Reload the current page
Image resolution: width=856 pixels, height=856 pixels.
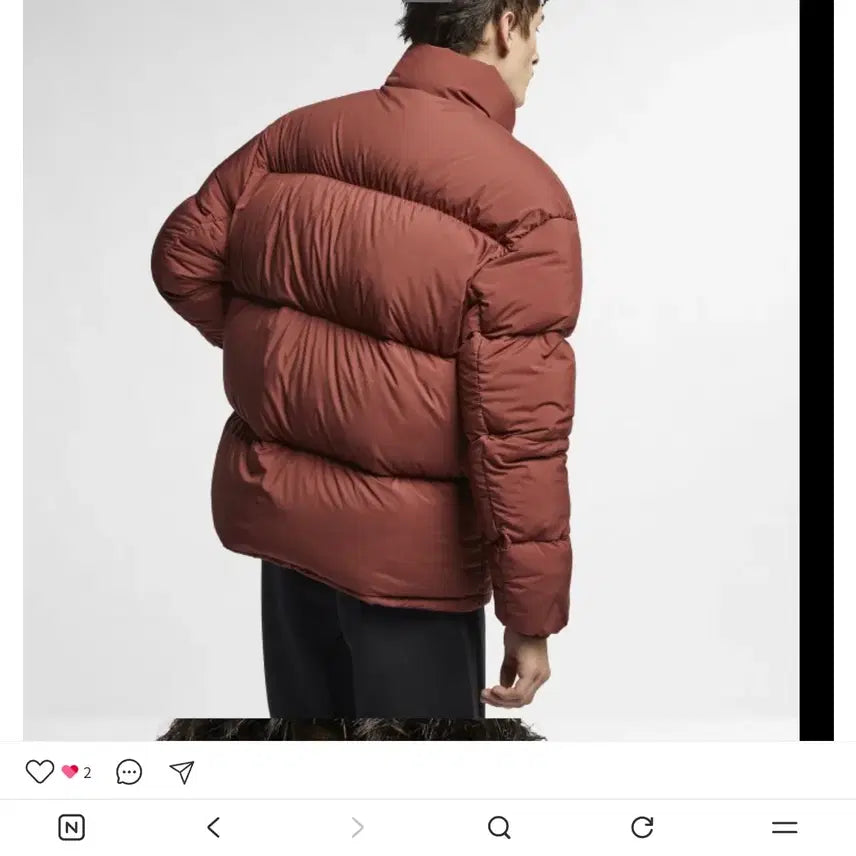click(642, 827)
